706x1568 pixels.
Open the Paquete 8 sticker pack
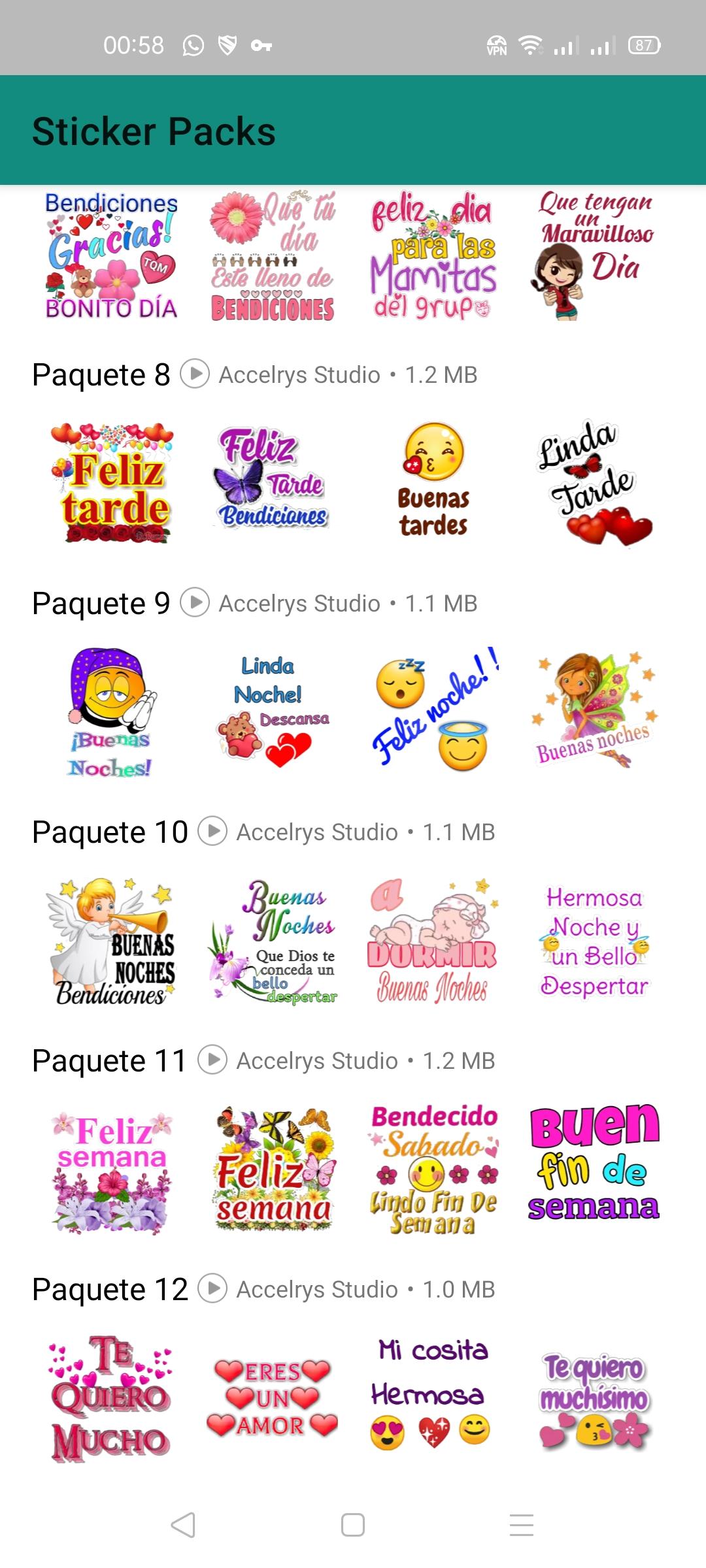tap(101, 375)
